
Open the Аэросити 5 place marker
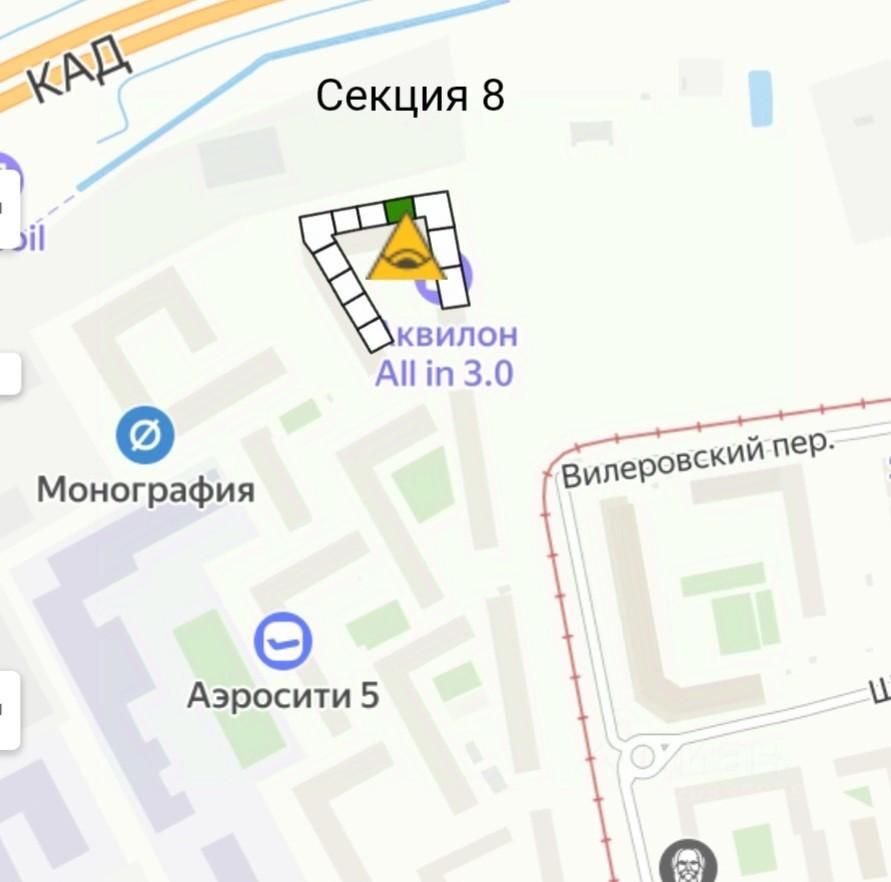coord(282,641)
